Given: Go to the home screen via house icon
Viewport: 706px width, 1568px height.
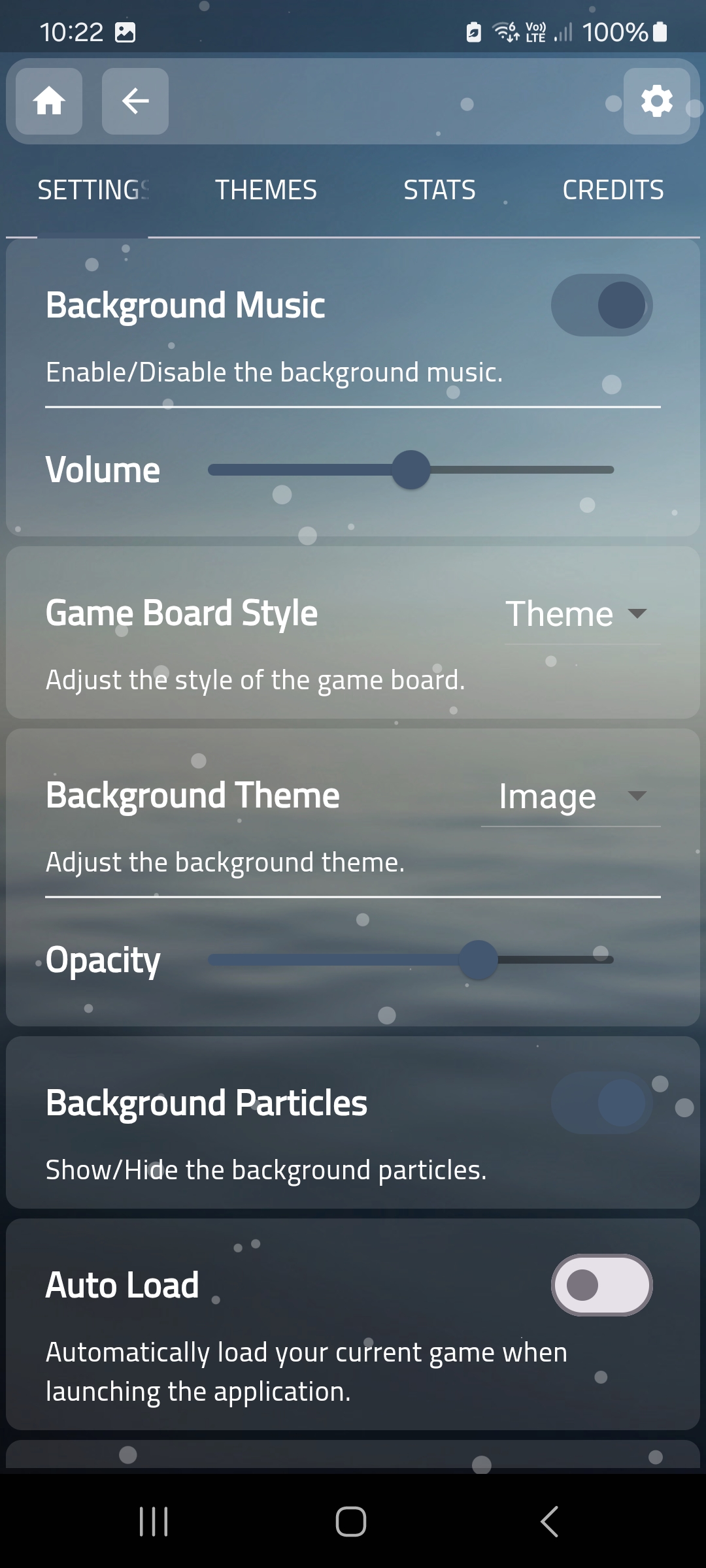Looking at the screenshot, I should click(49, 101).
